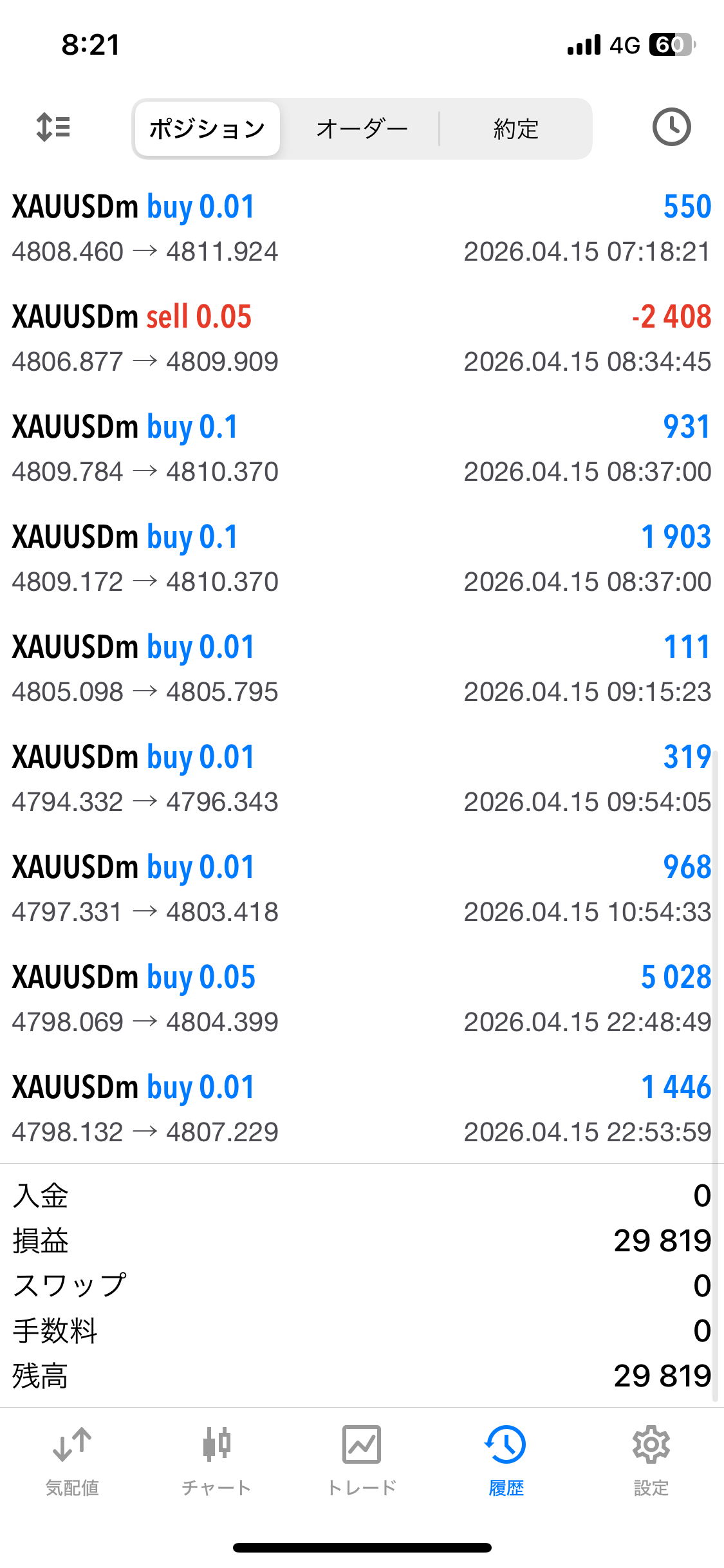Expand the buy 0.01 position with 1 446
724x1568 pixels.
(x=362, y=1109)
